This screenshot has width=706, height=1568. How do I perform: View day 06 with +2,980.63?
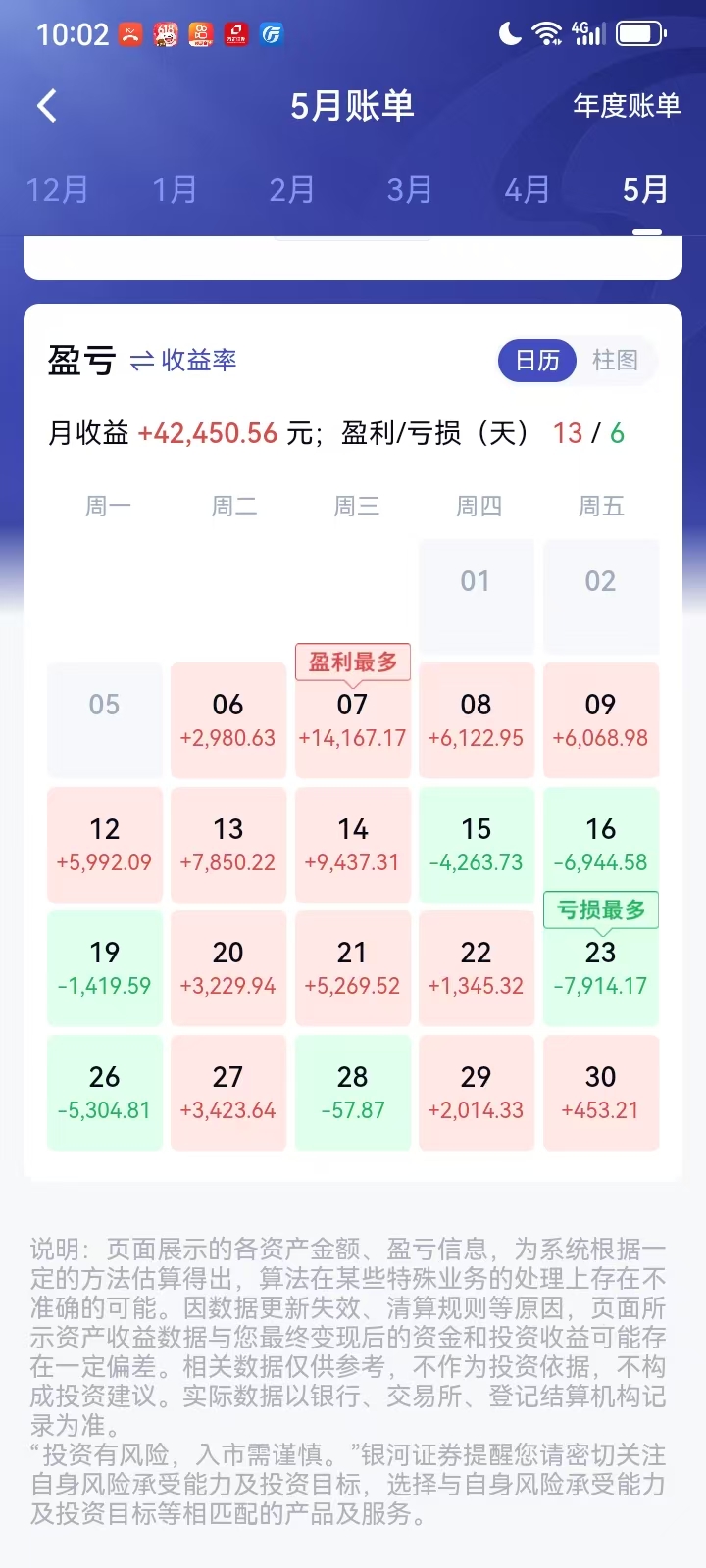click(x=227, y=720)
